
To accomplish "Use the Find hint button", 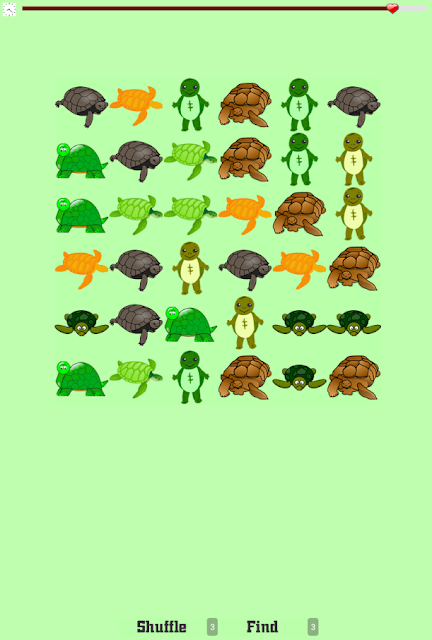I will click(x=262, y=627).
